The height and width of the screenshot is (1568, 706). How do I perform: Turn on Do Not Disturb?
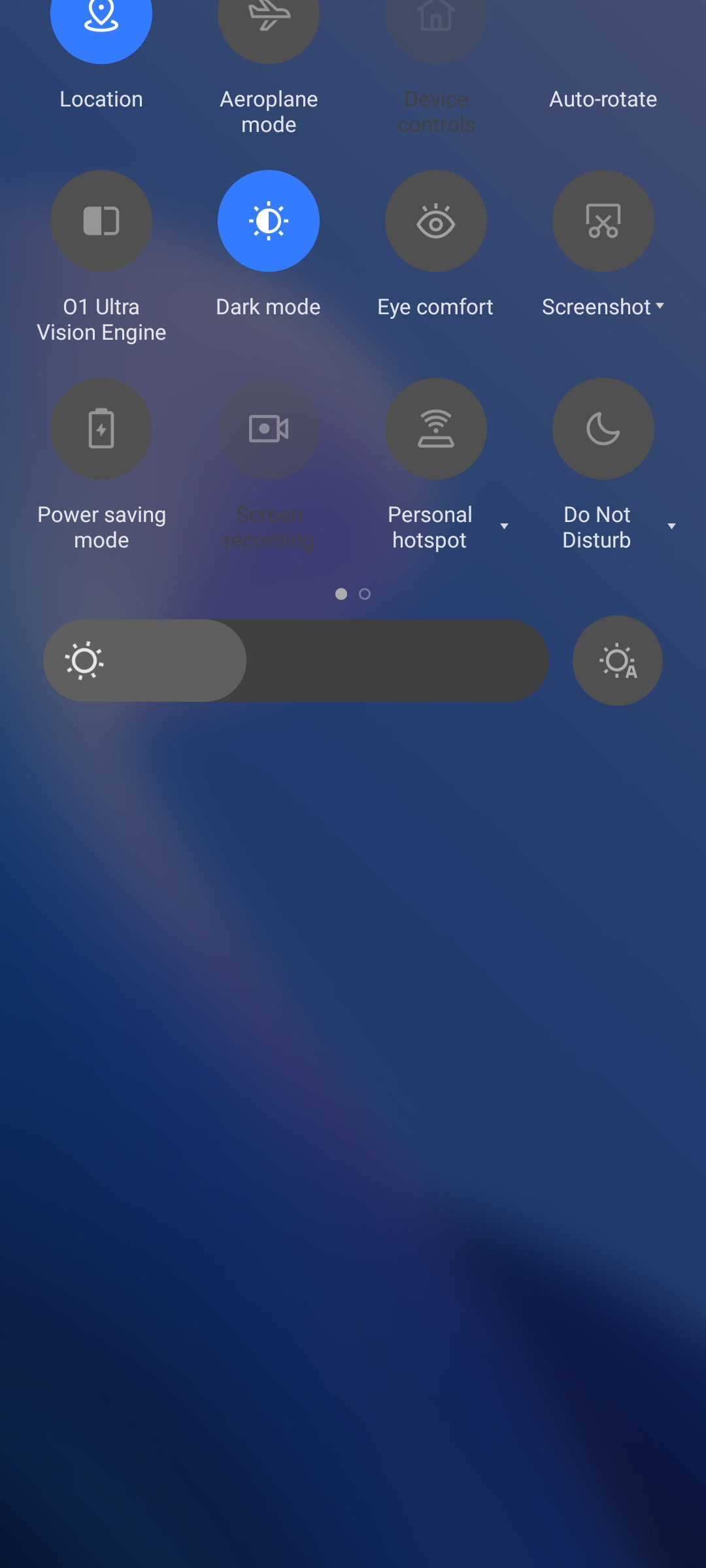[603, 429]
